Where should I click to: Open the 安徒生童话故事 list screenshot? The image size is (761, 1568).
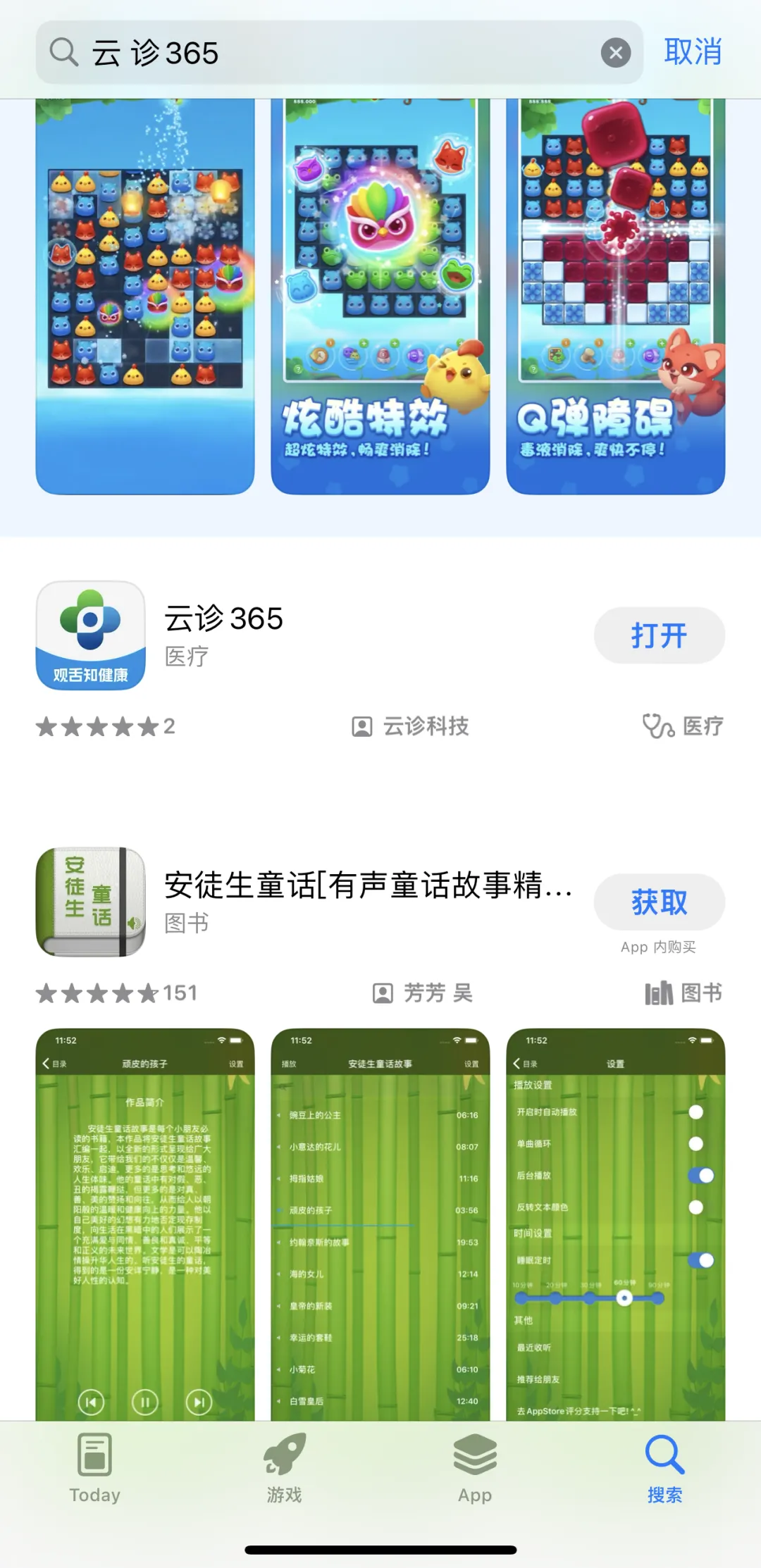click(x=380, y=1226)
